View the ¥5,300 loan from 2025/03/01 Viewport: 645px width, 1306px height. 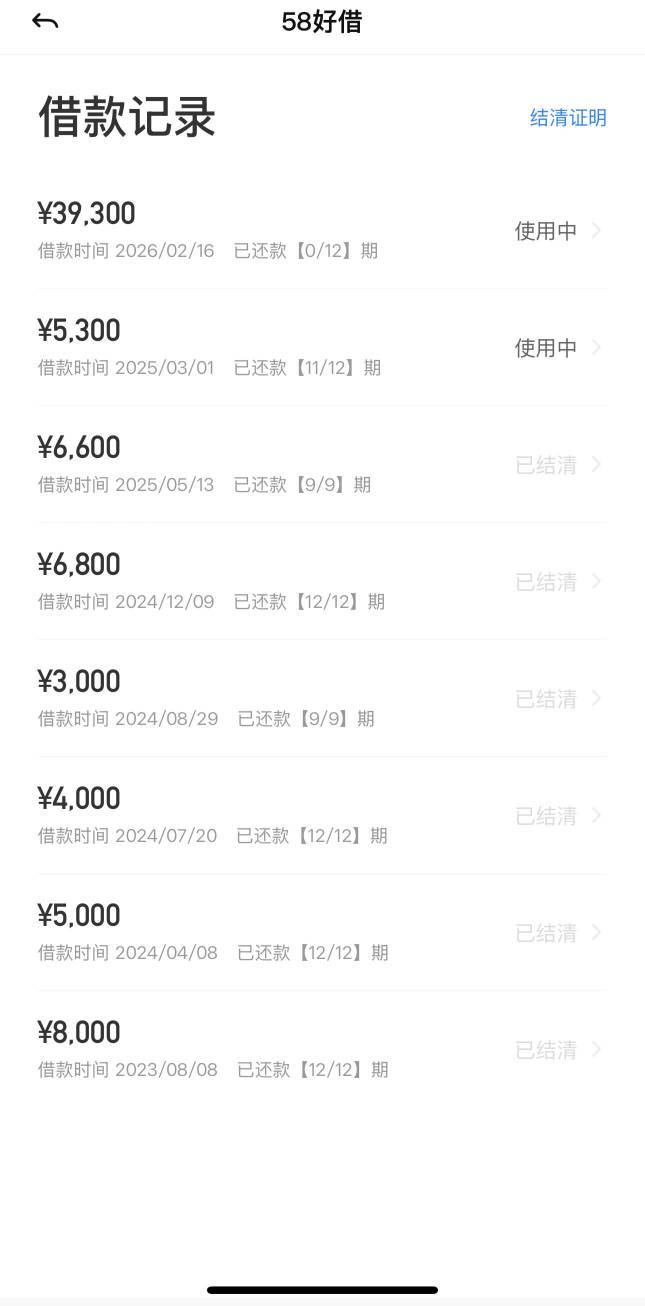[322, 347]
